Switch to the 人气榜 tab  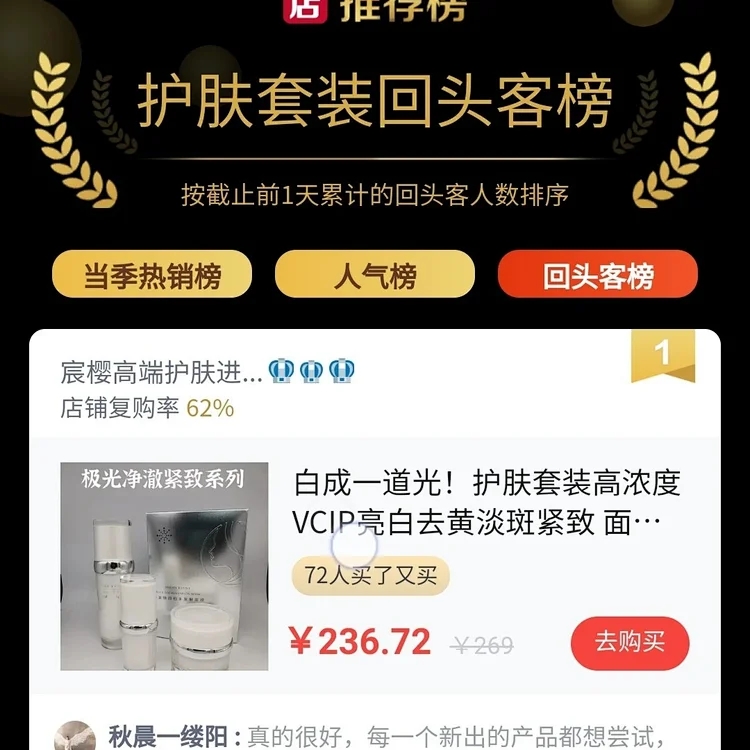[x=375, y=275]
